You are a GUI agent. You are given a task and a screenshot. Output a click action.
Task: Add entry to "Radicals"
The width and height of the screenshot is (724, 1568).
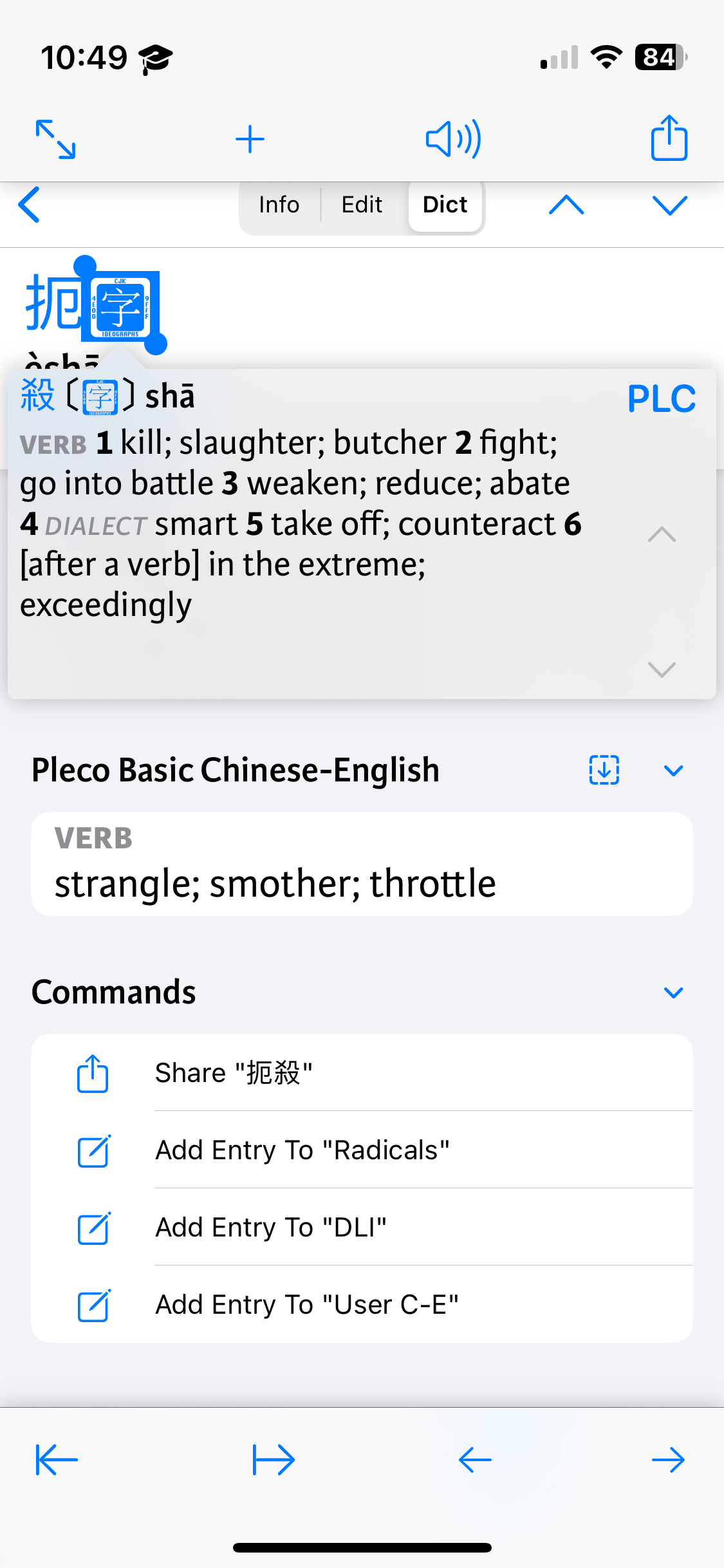(x=362, y=1150)
